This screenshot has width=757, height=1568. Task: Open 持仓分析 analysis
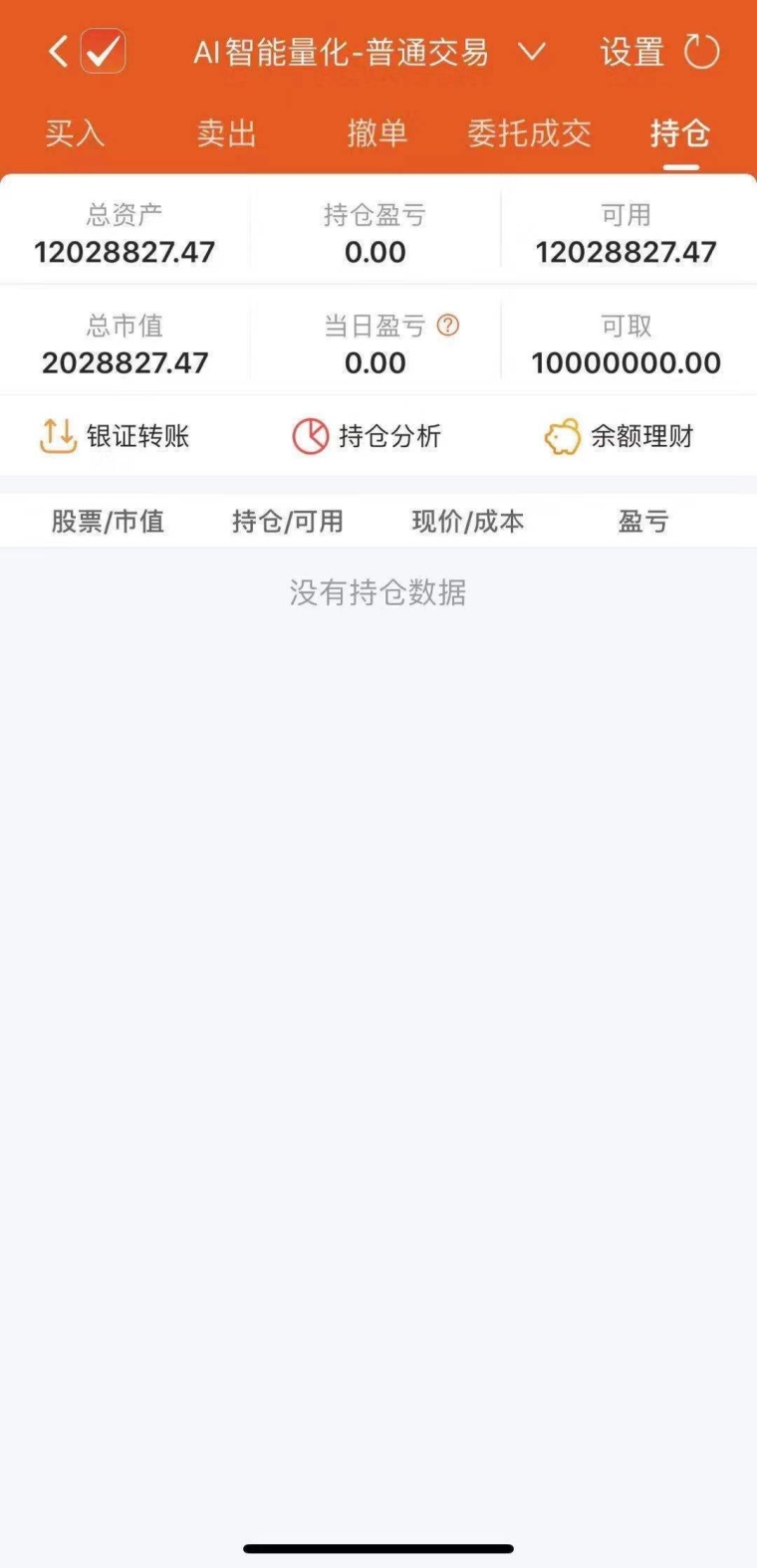(x=367, y=436)
